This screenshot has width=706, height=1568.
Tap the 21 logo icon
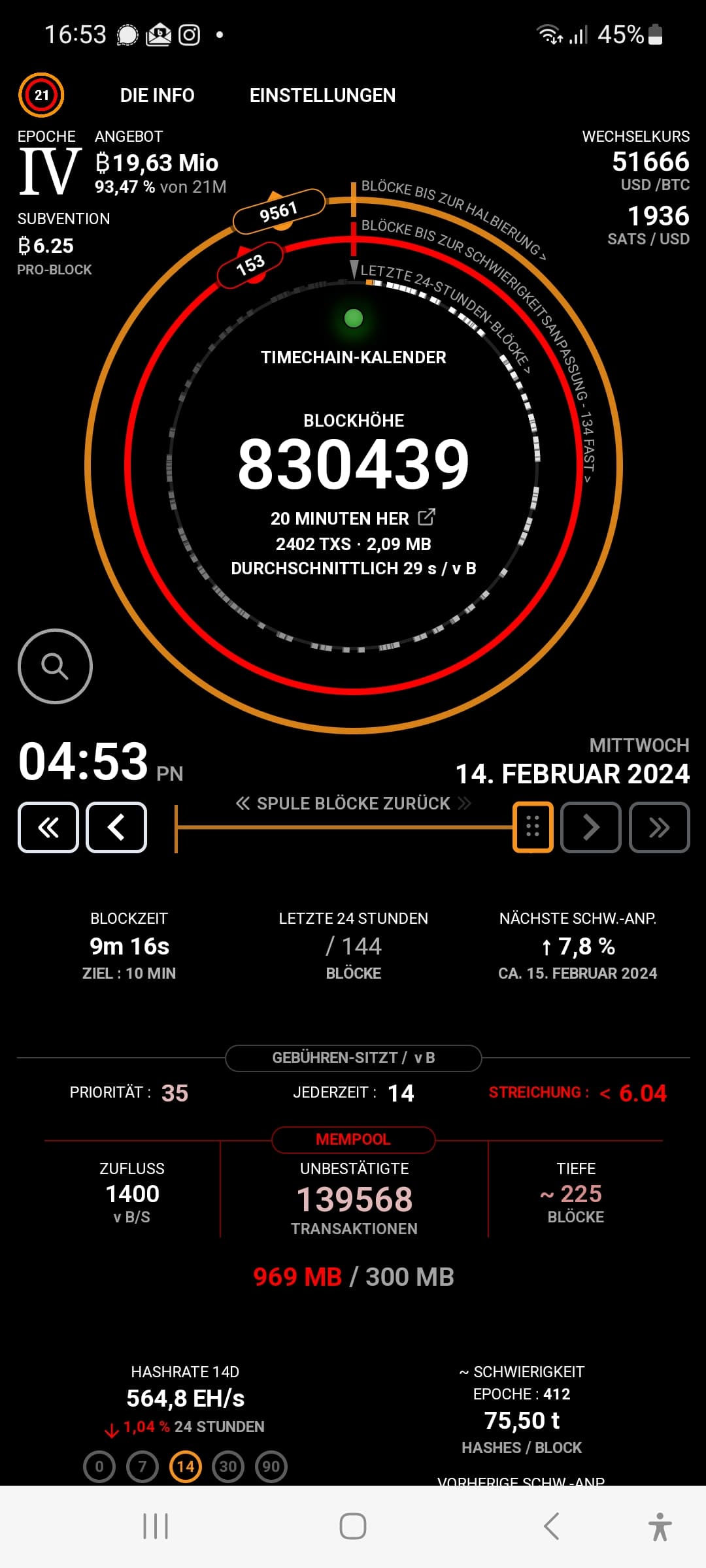click(41, 95)
